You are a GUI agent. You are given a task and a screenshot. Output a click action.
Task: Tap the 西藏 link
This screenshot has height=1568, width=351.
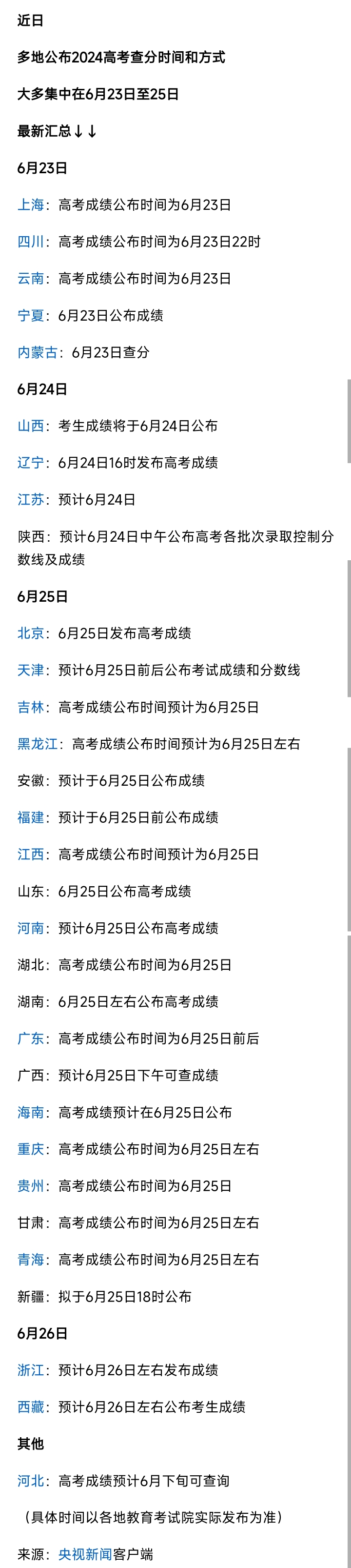click(x=30, y=1406)
